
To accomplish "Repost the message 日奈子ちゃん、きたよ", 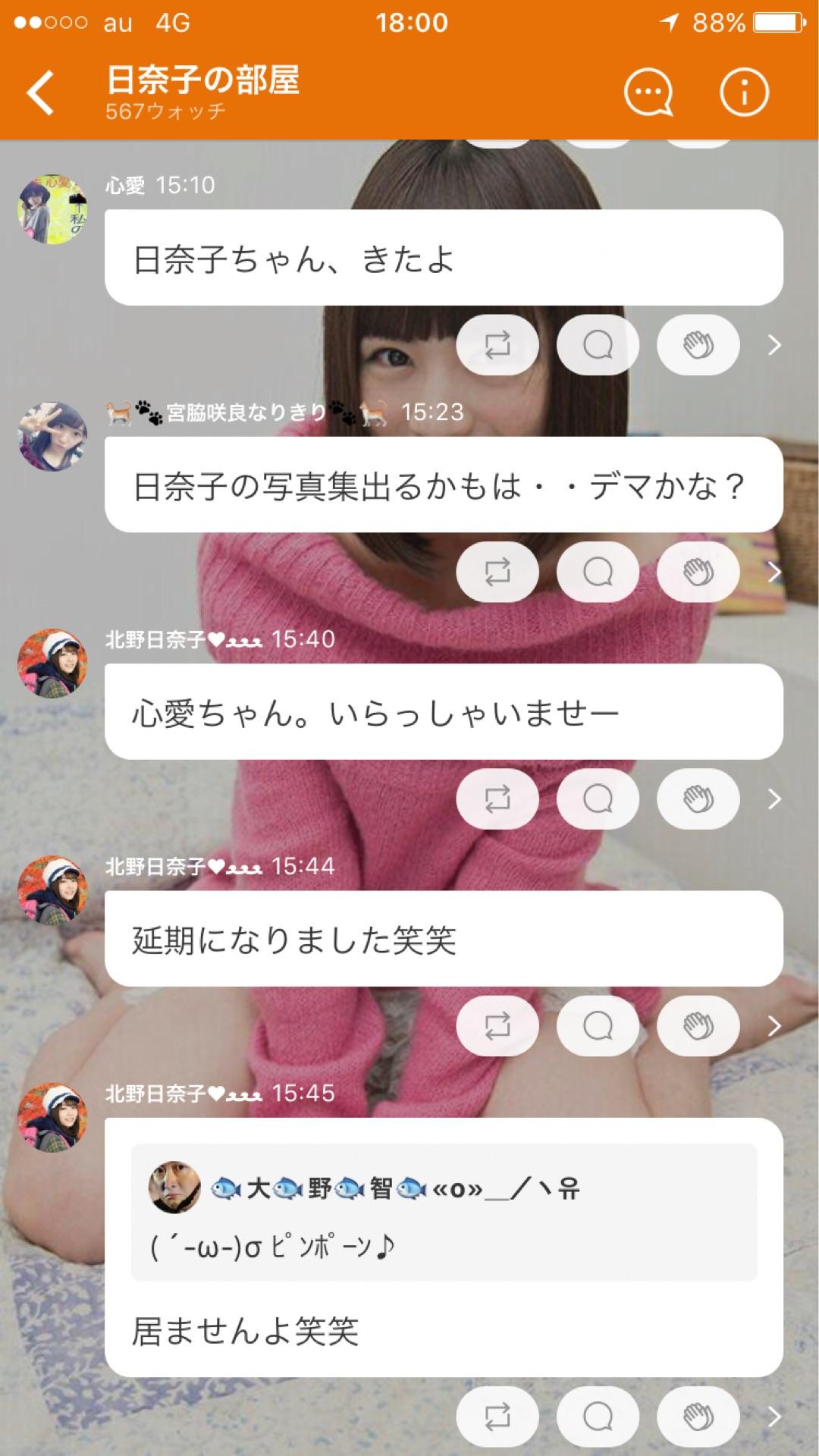I will click(497, 346).
